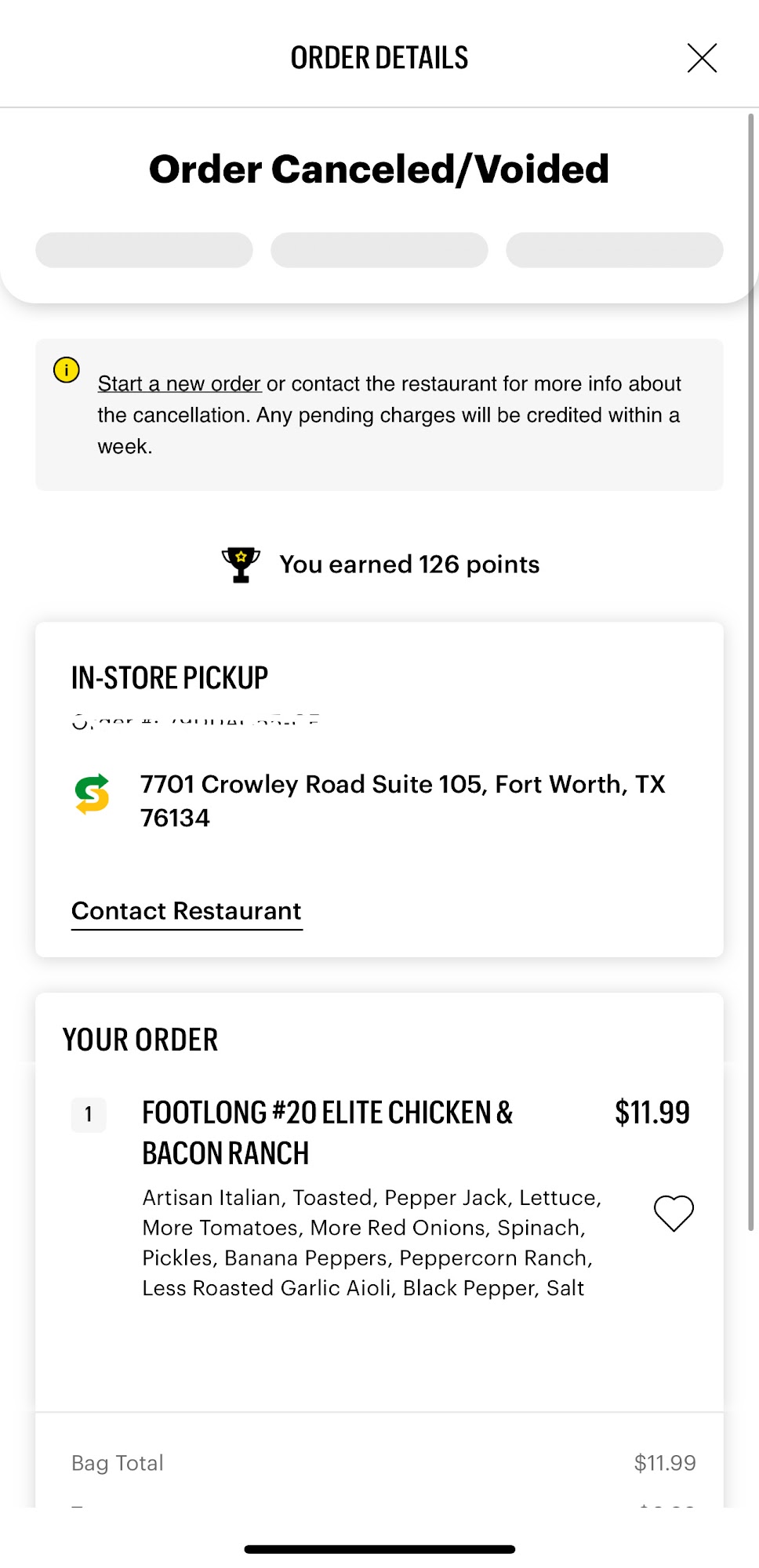Screen dimensions: 759x1568
Task: Favorite the Footlong Elite Chicken & Bacon Ranch
Action: (674, 1213)
